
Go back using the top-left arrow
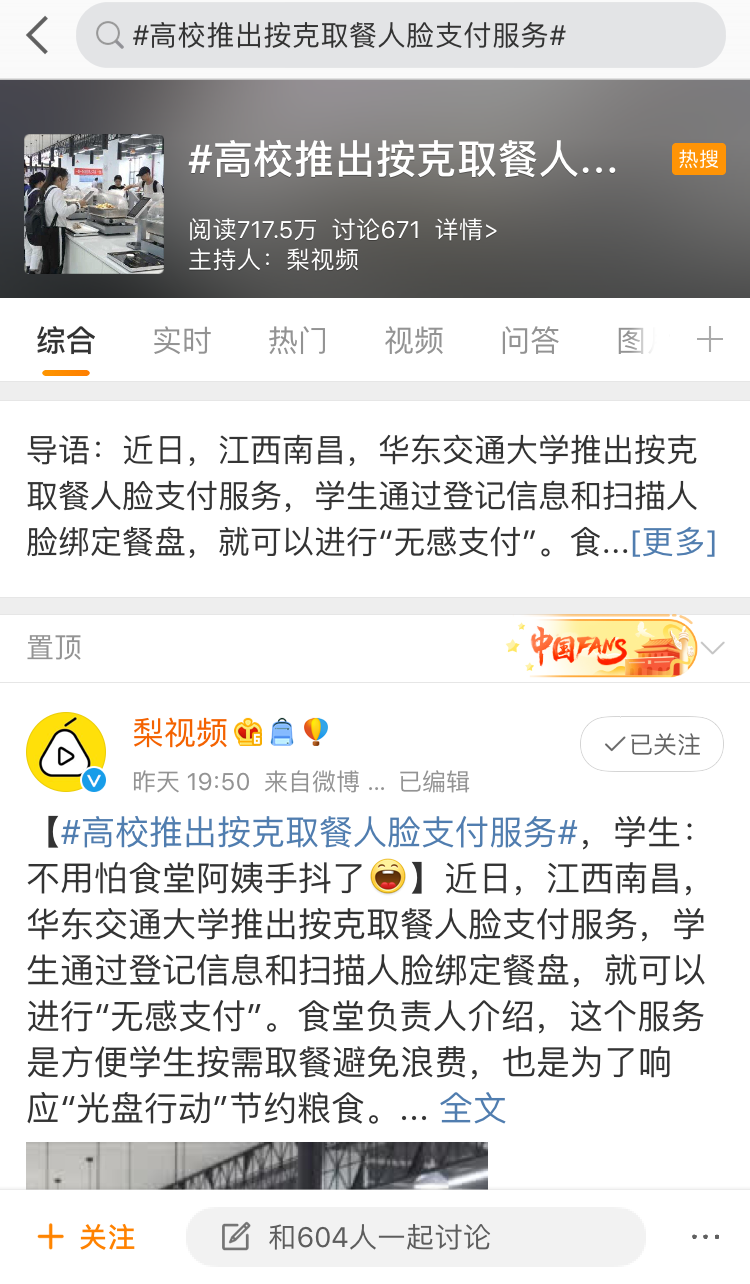(37, 36)
